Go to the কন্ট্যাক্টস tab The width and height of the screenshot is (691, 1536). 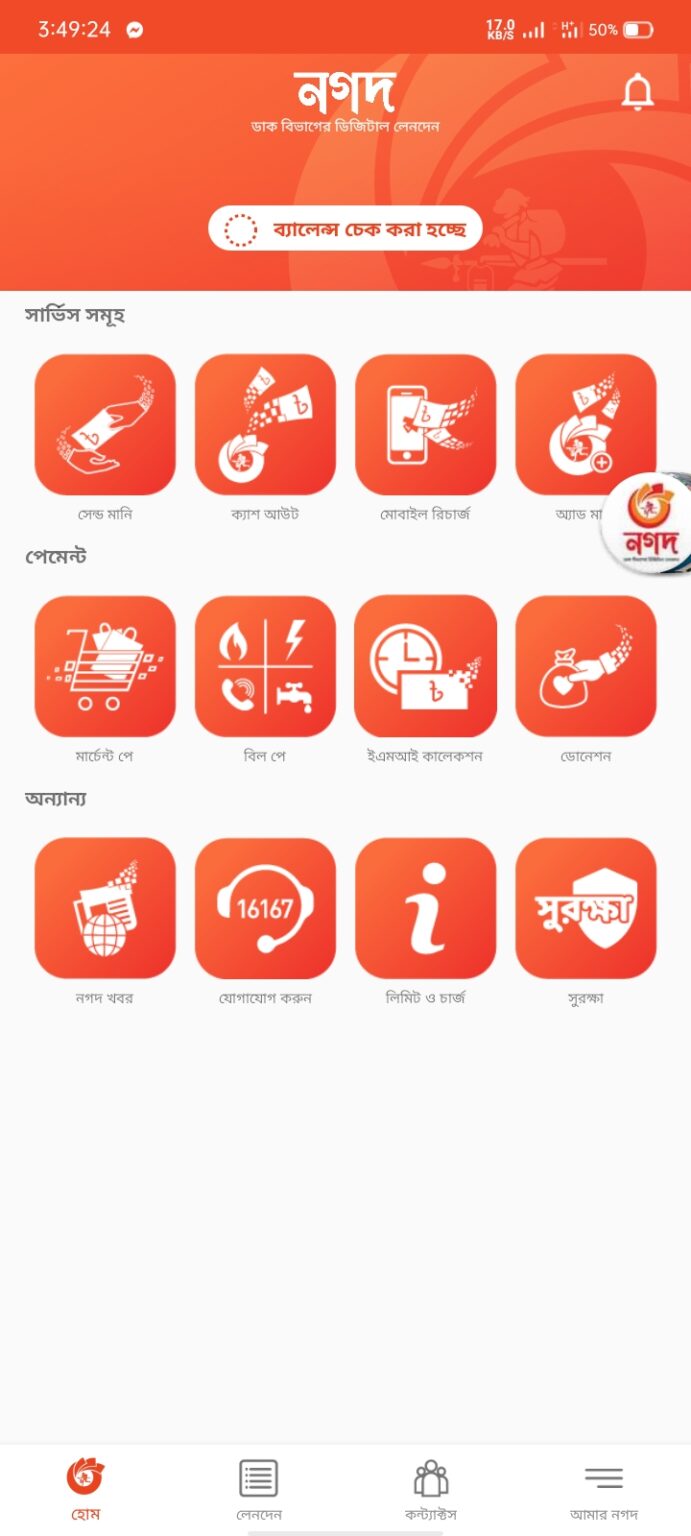pos(431,1488)
